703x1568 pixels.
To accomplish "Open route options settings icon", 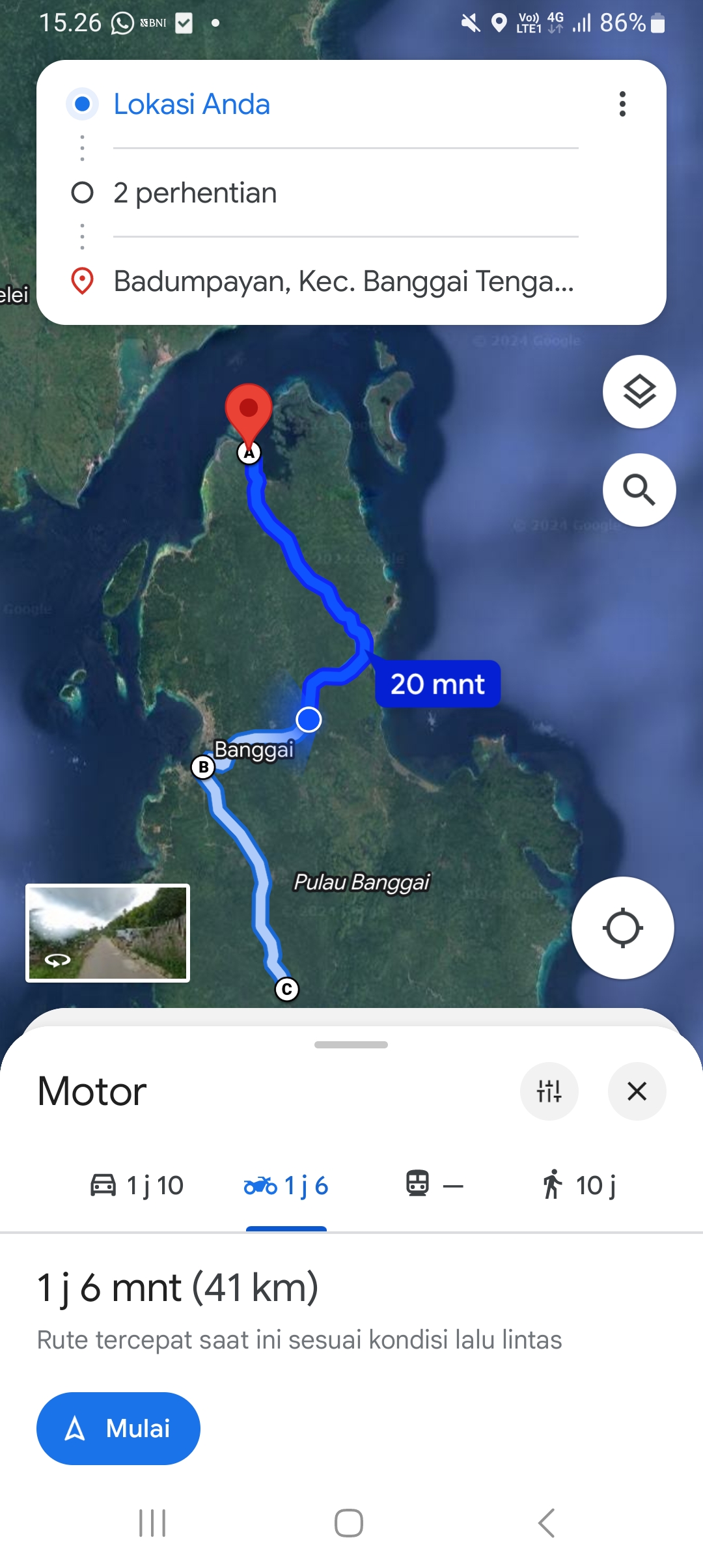I will [x=549, y=1091].
